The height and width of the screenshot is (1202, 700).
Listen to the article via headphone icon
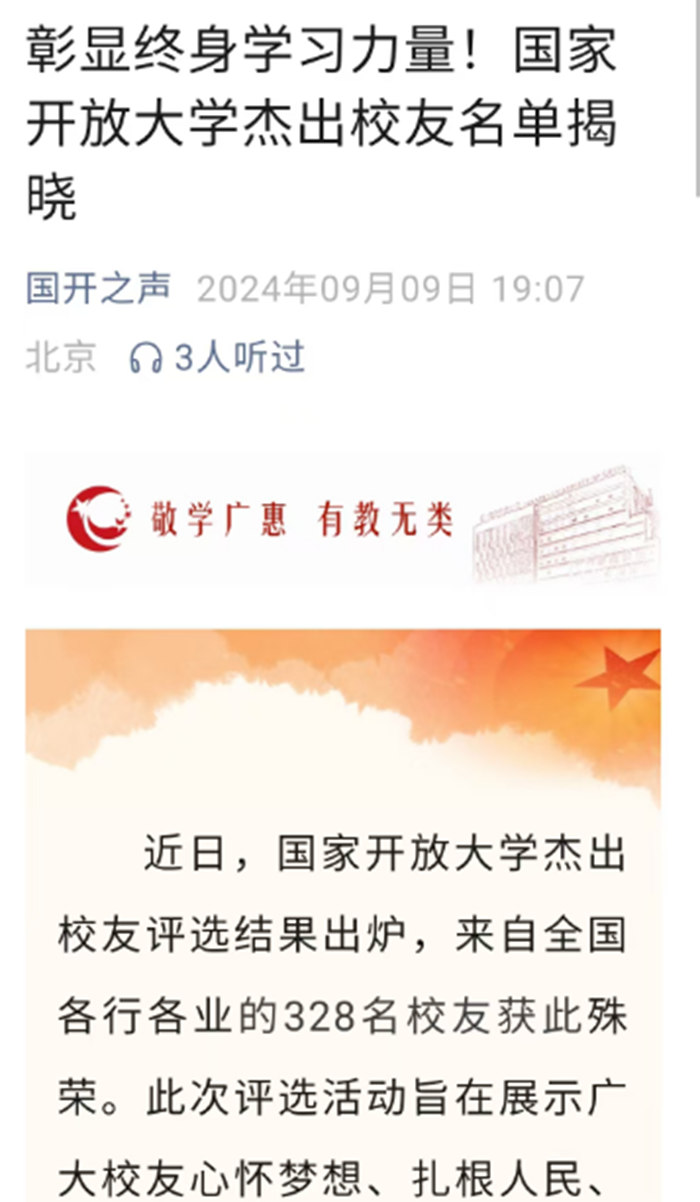pyautogui.click(x=146, y=357)
